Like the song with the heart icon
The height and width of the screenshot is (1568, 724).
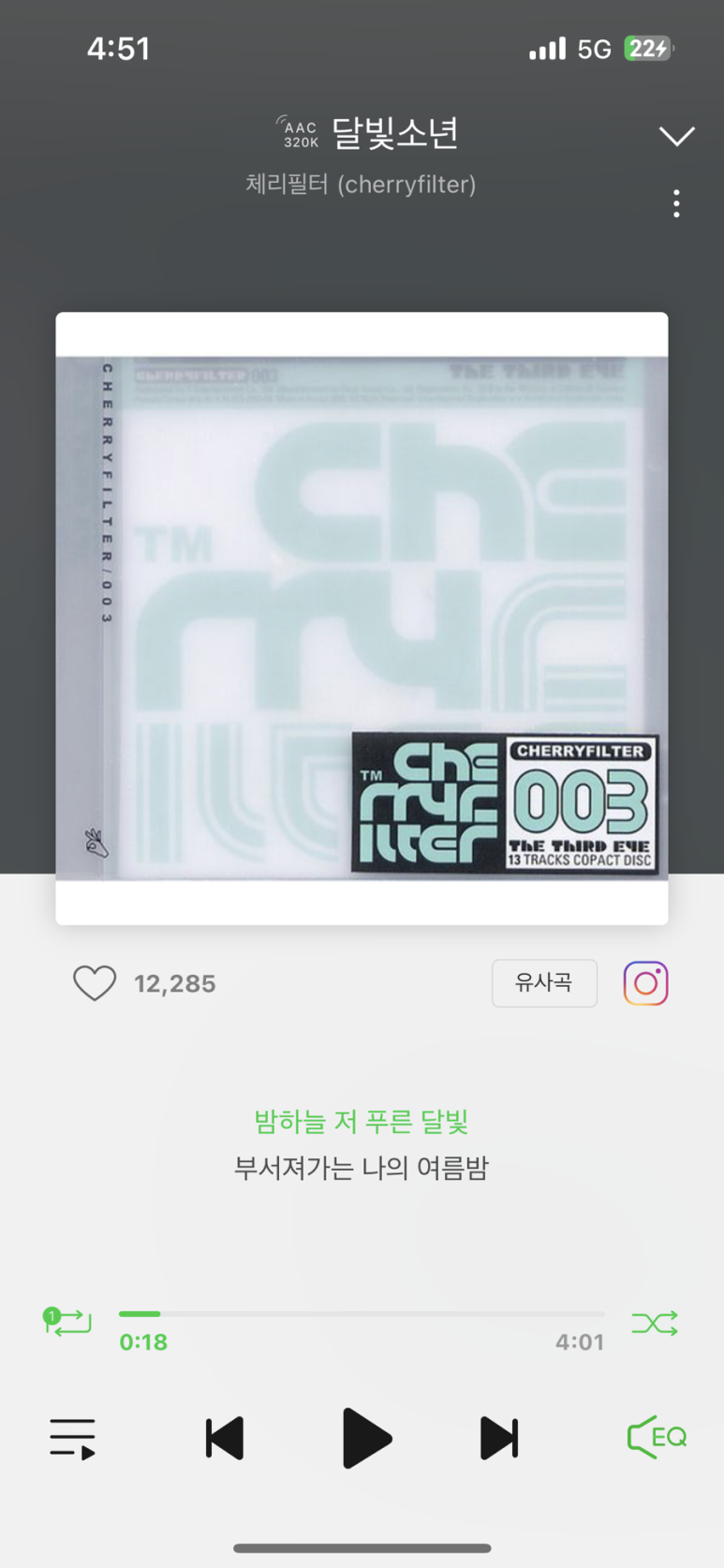[x=95, y=983]
